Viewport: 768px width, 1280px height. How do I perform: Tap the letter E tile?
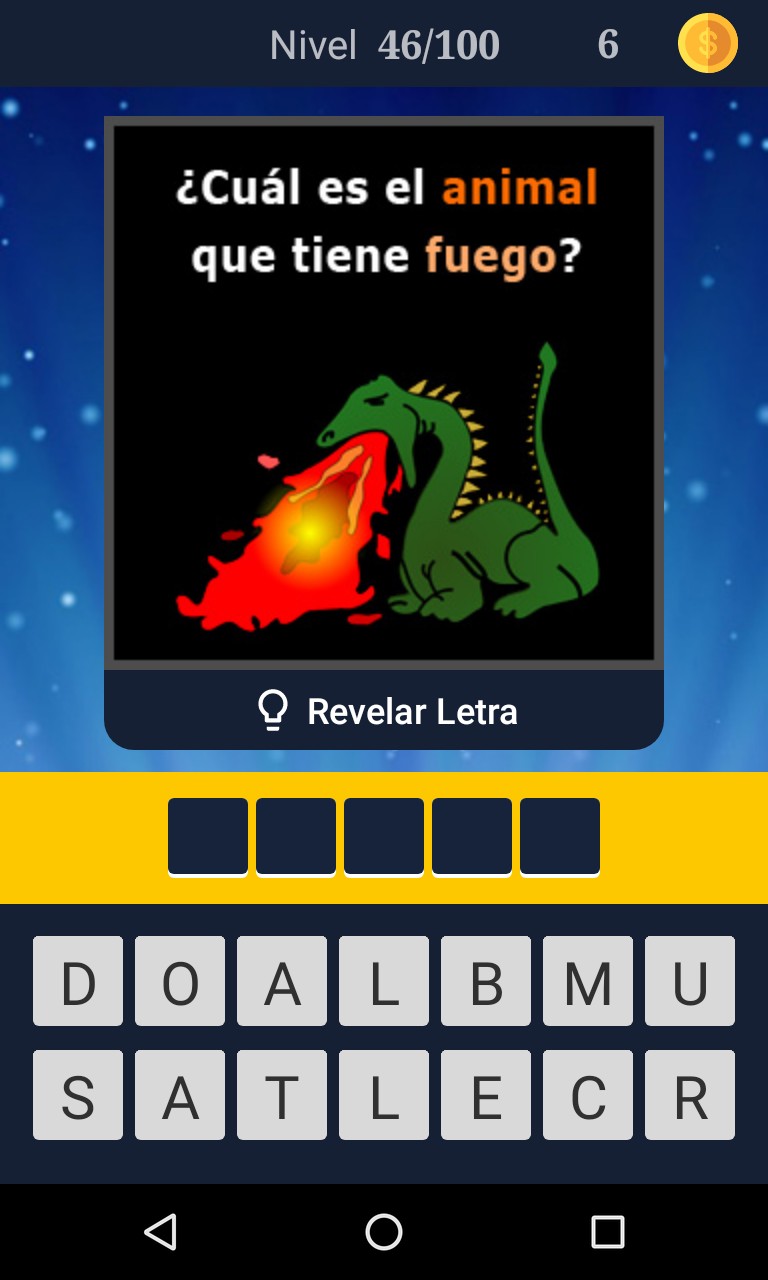(x=486, y=1095)
